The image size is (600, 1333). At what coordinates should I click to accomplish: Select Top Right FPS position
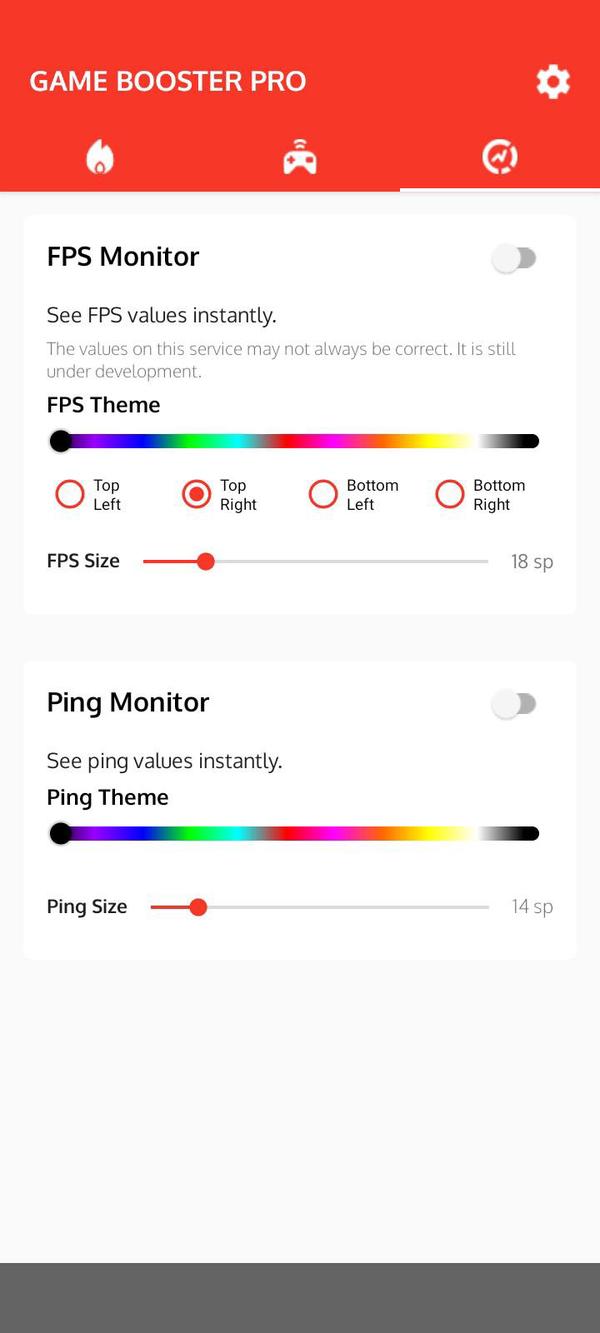tap(197, 494)
